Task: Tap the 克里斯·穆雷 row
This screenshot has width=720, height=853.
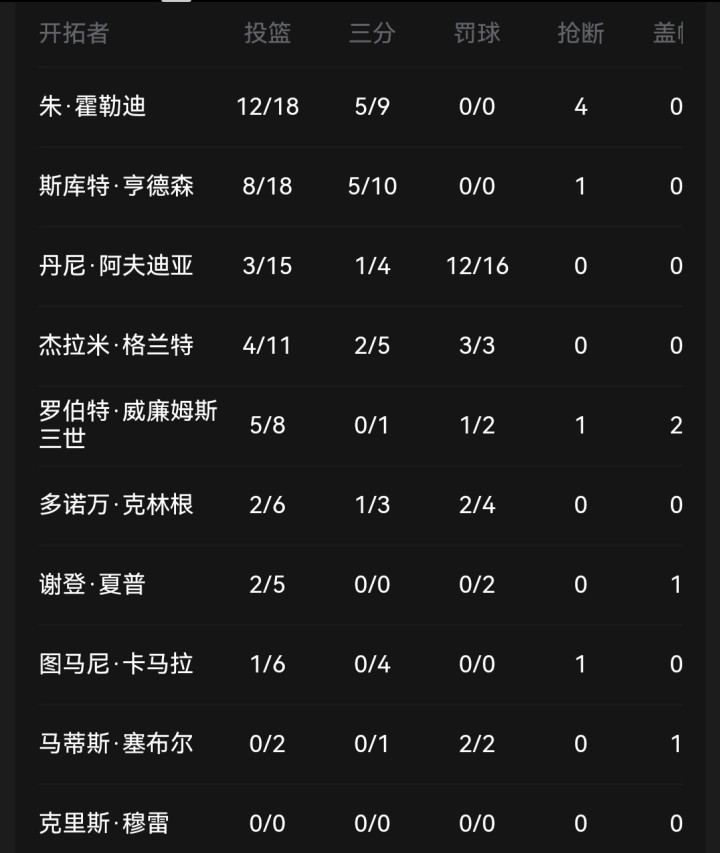Action: [x=104, y=823]
